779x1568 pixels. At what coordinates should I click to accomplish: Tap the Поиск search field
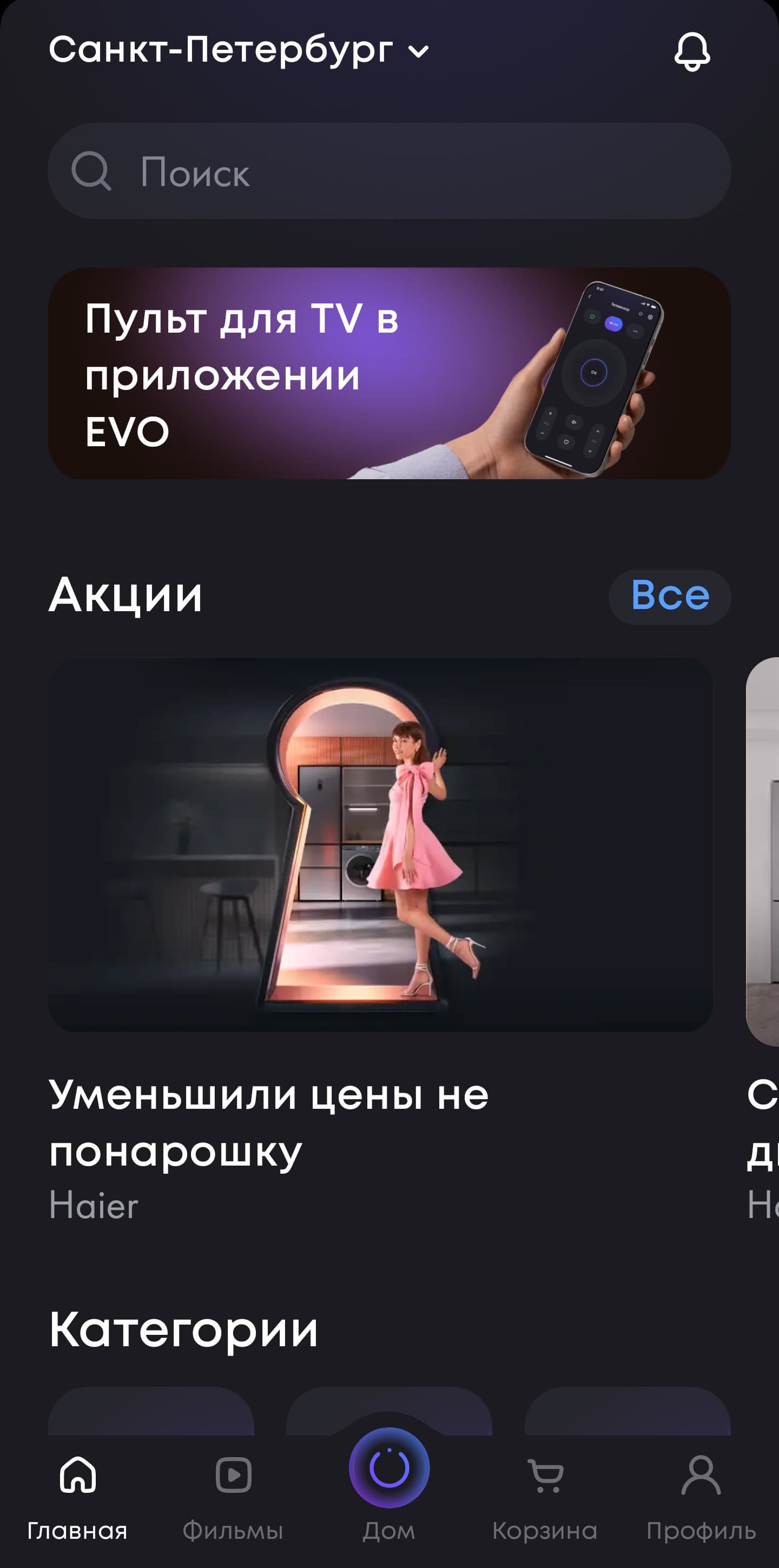[389, 171]
